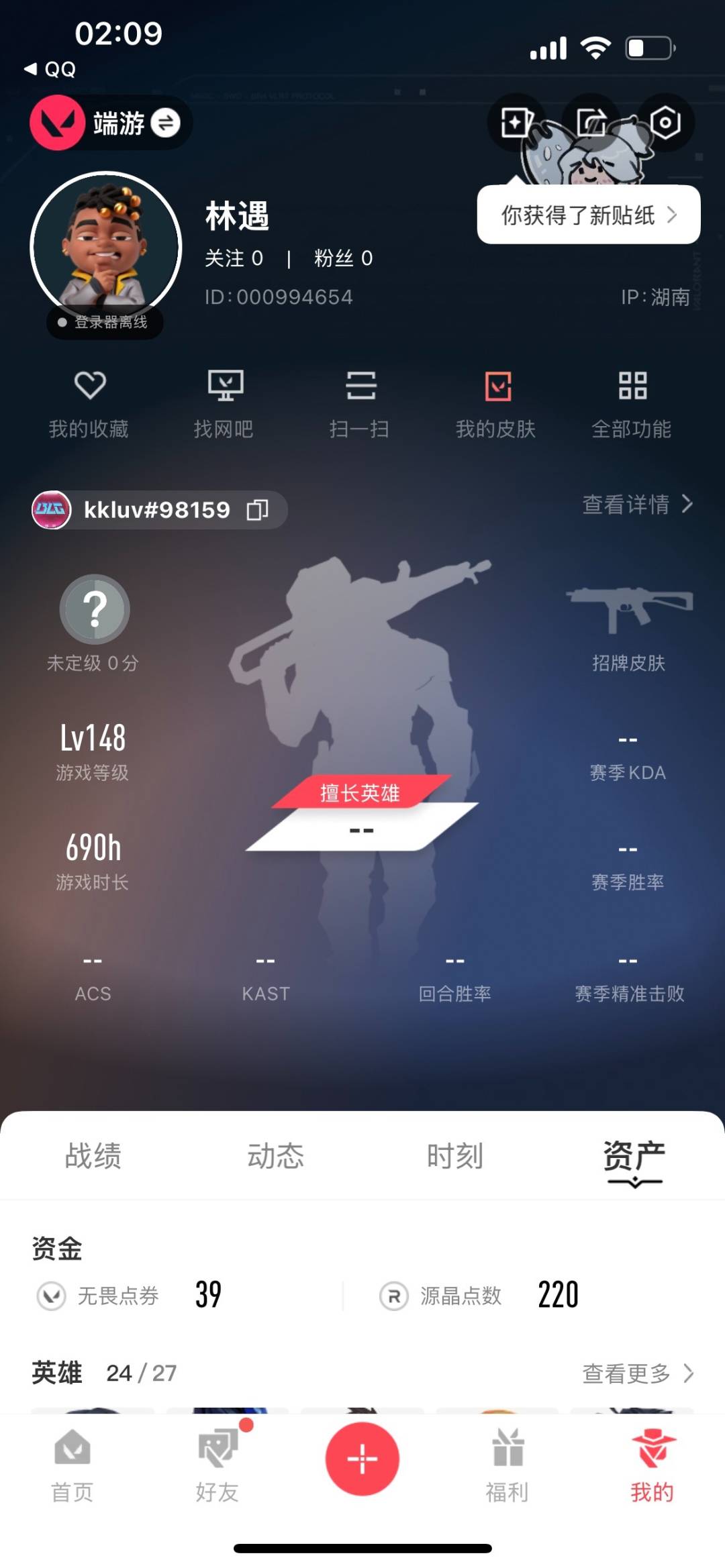This screenshot has width=725, height=1568.
Task: Open the 你获得了新贴纸 notification bubble
Action: (588, 215)
